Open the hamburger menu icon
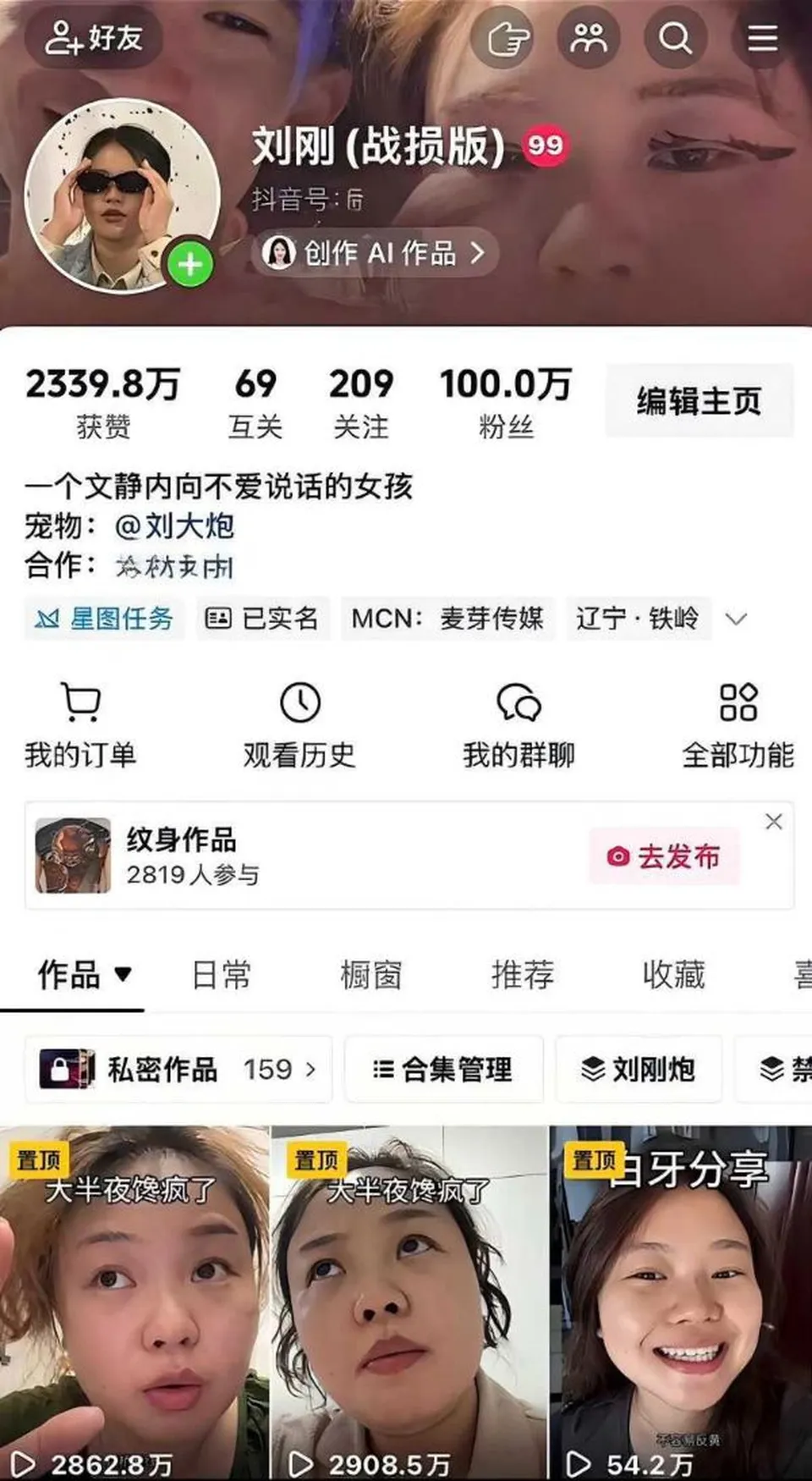The image size is (812, 1481). (x=762, y=37)
